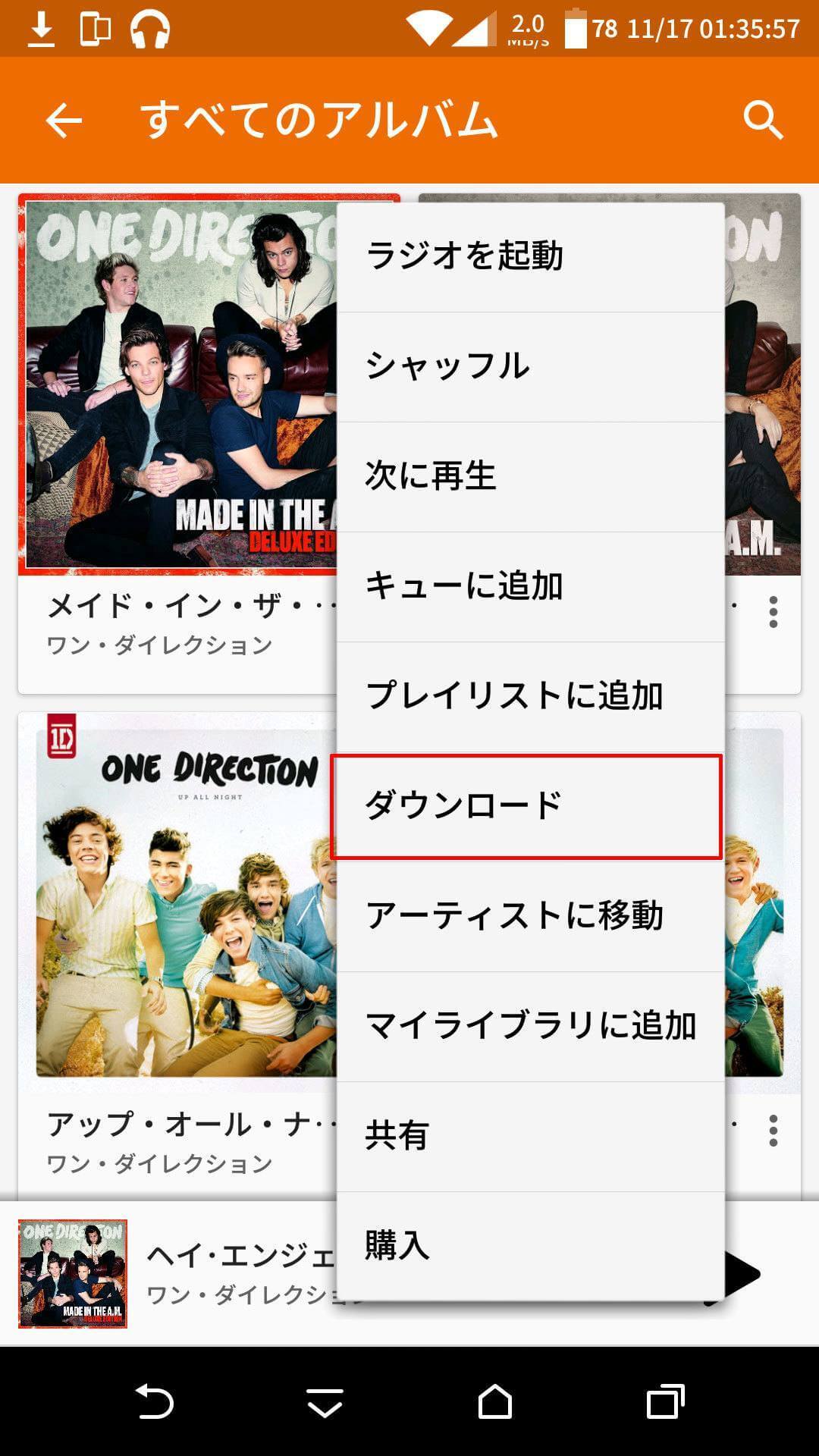
Task: Go back with the toolbar arrow
Action: (x=64, y=121)
